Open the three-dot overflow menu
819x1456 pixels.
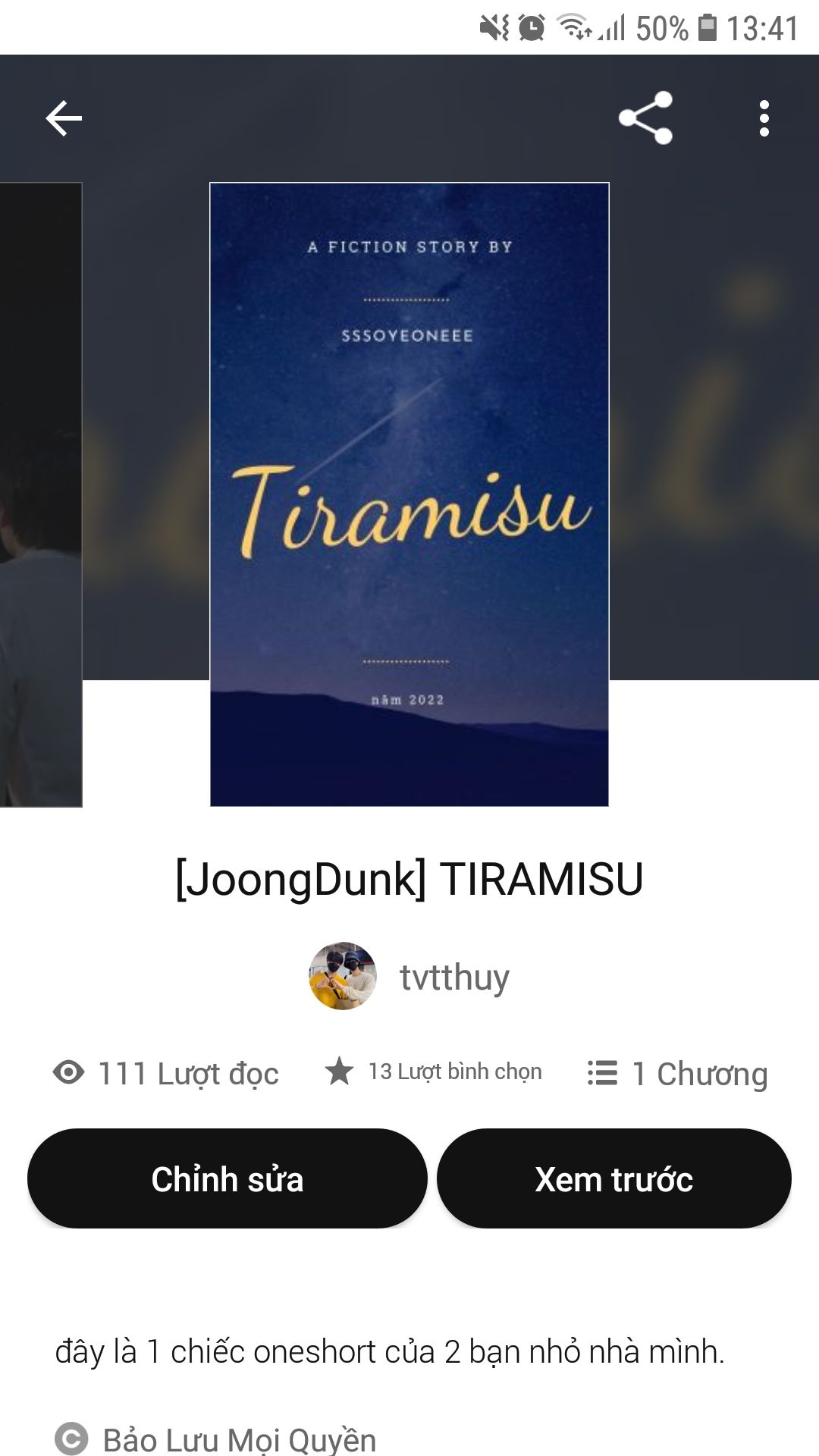[x=764, y=118]
